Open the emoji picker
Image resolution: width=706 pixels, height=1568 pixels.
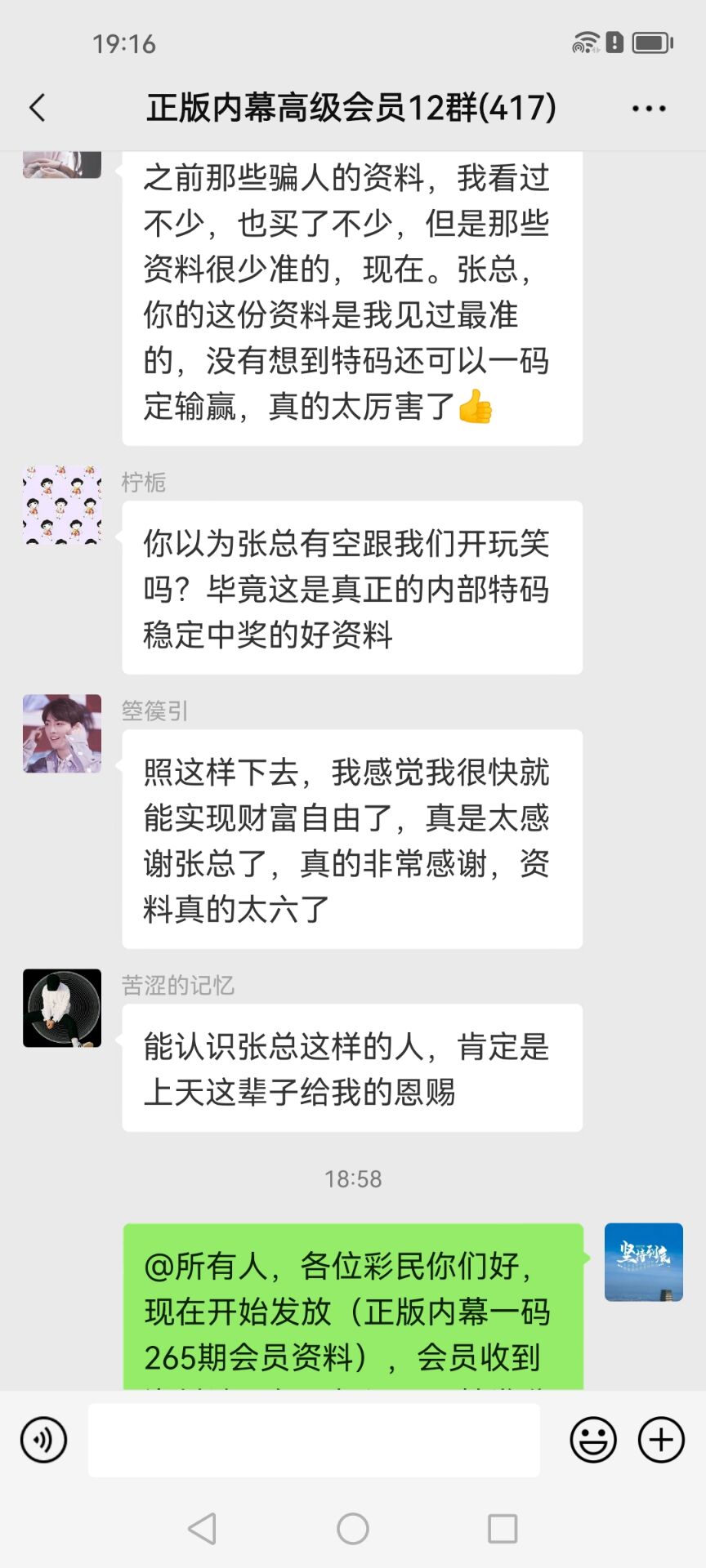coord(592,1440)
